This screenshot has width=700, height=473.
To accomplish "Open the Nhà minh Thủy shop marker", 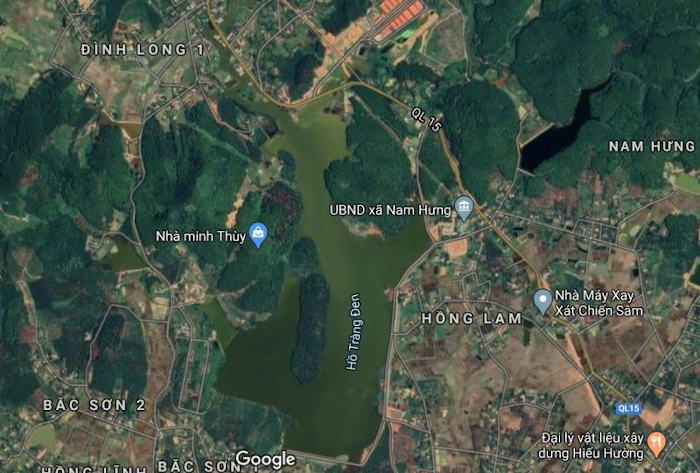I will [258, 234].
